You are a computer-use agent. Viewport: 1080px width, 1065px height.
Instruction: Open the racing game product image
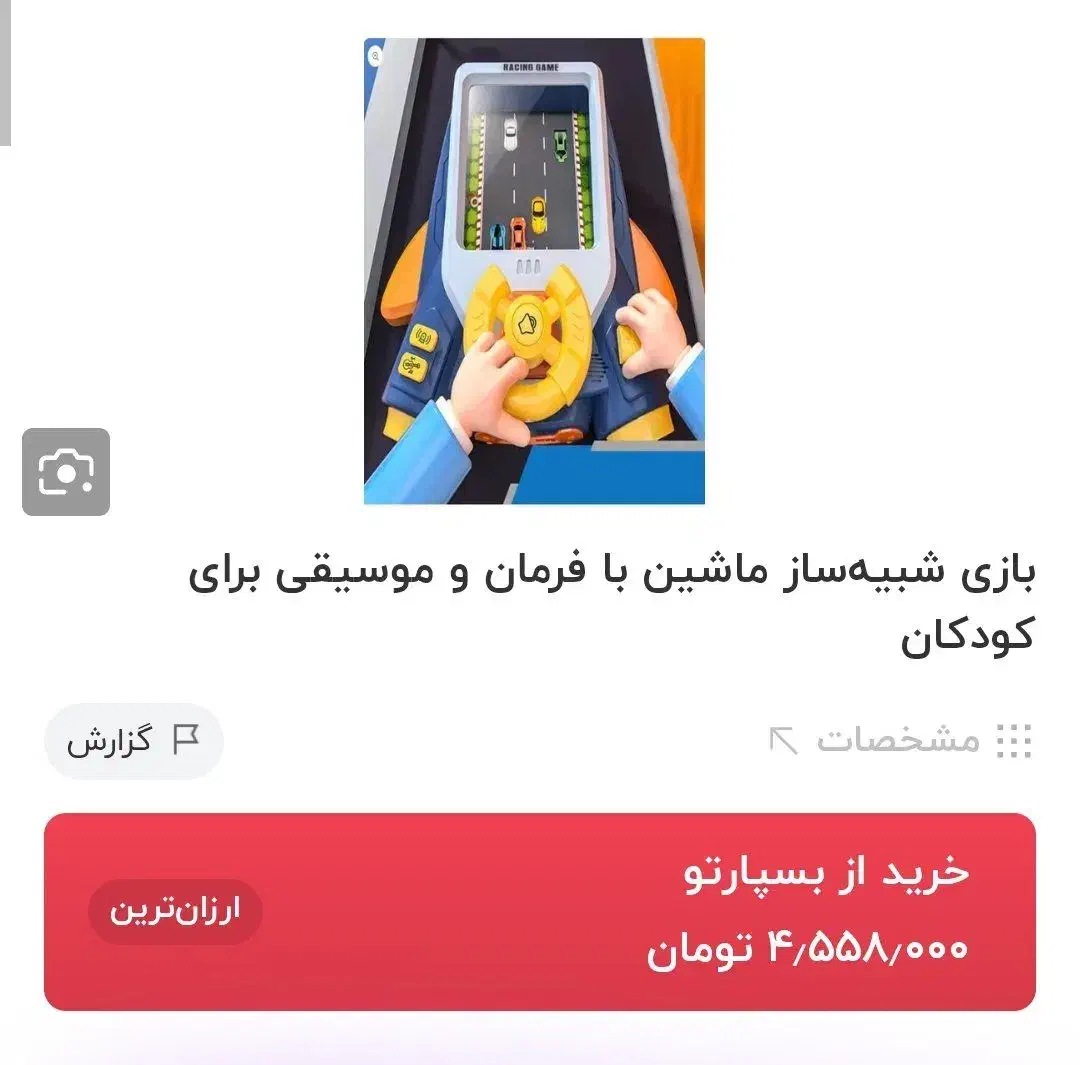tap(534, 271)
